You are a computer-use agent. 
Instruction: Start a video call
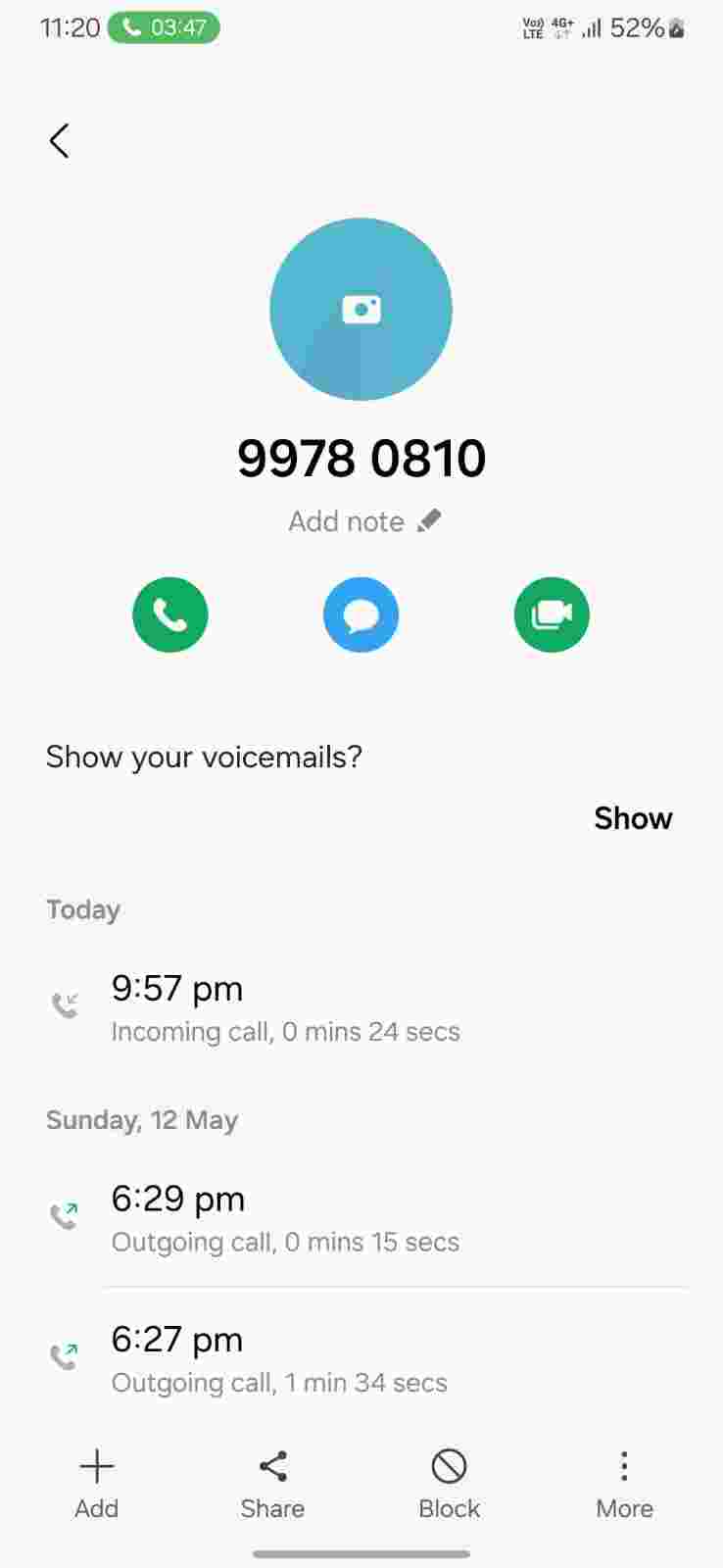552,615
